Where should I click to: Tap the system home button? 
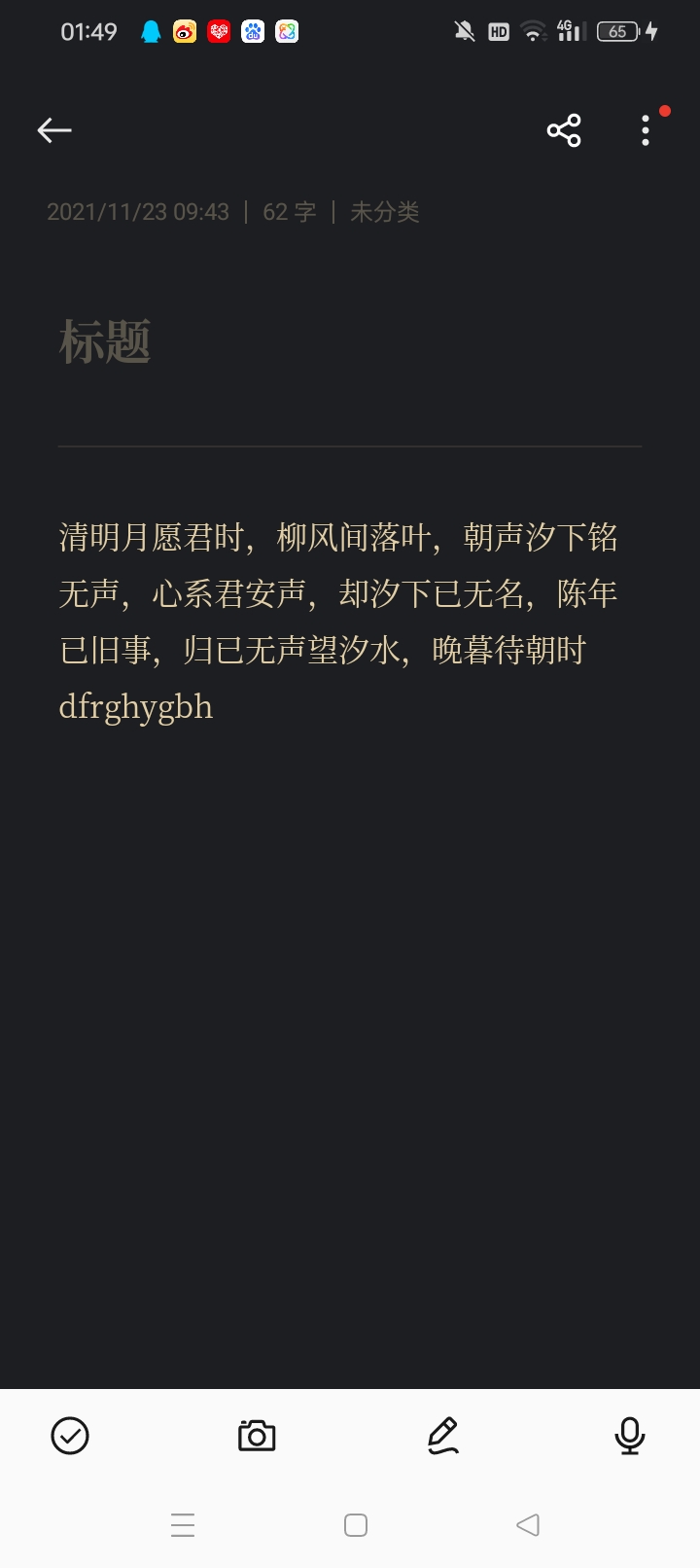click(x=356, y=1525)
